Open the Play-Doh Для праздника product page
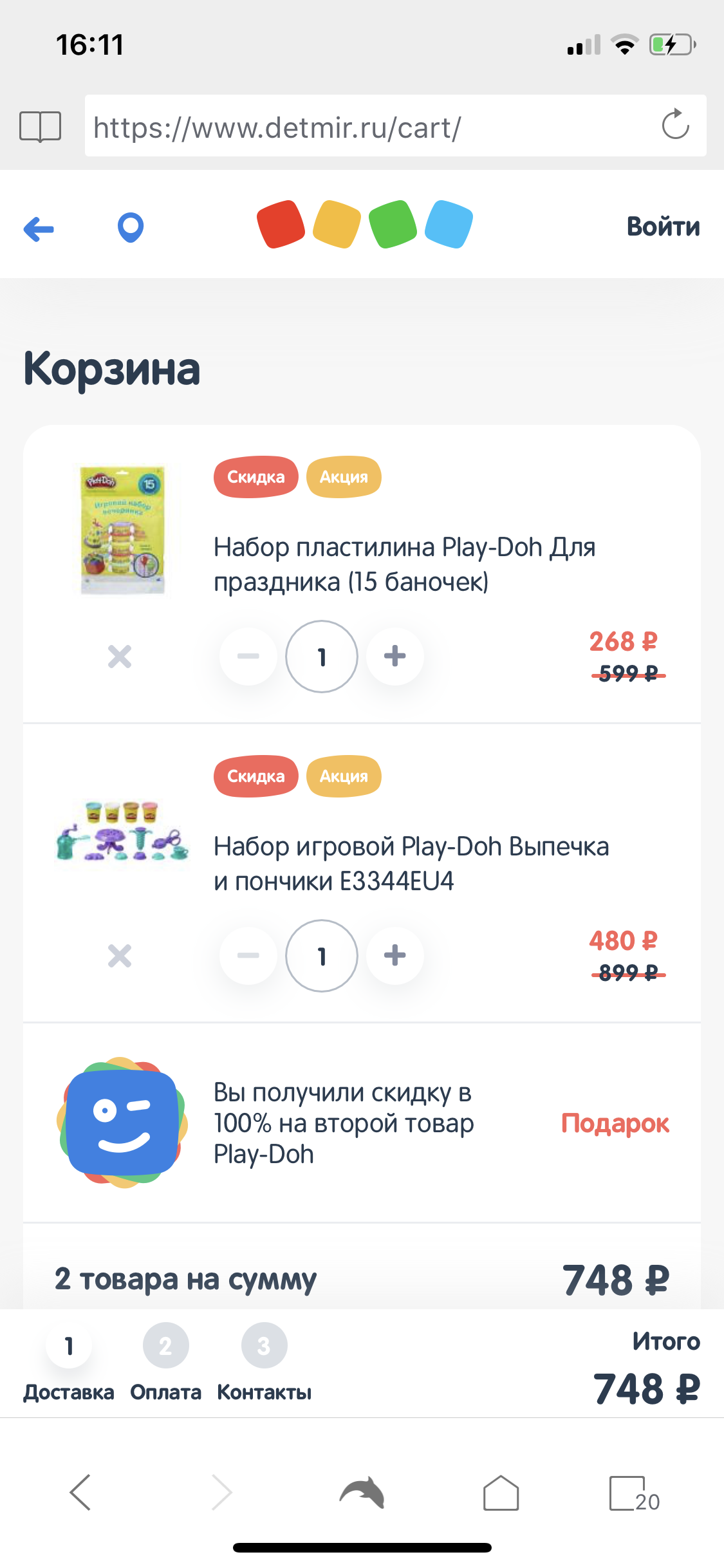The width and height of the screenshot is (724, 1568). (x=404, y=564)
